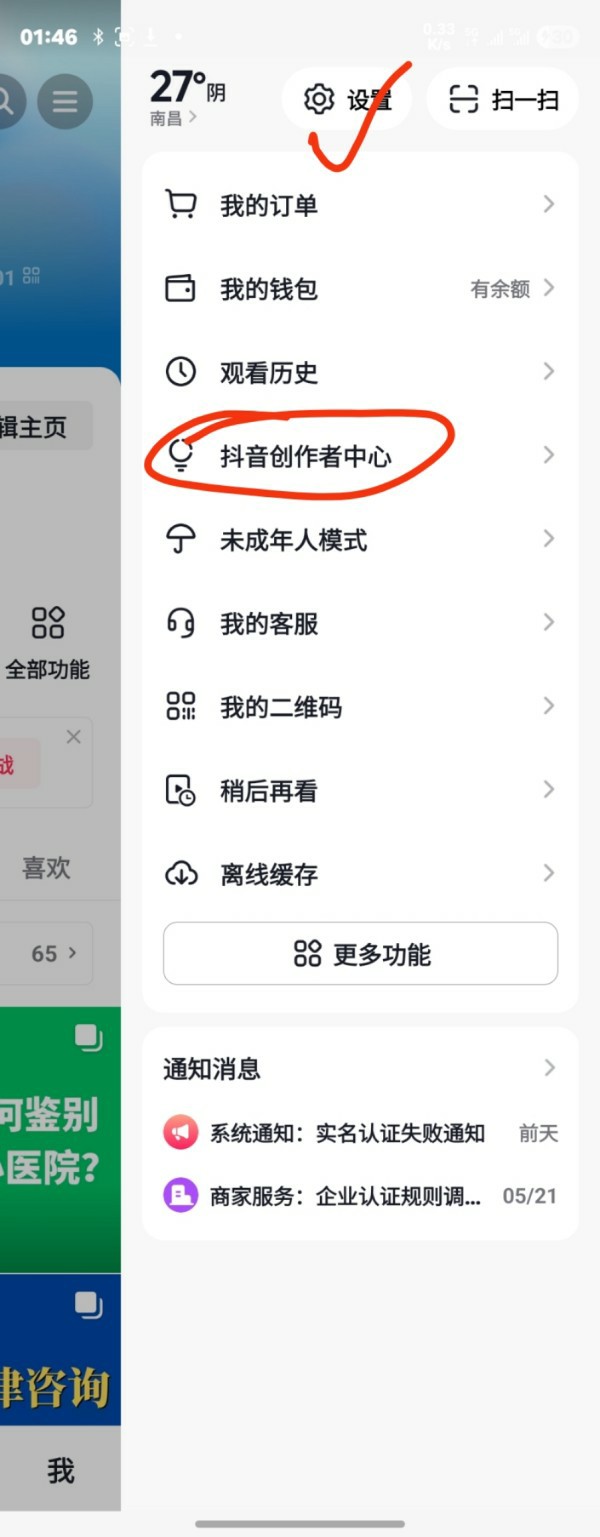
Task: Open 离线缓存 downloads
Action: pyautogui.click(x=360, y=875)
